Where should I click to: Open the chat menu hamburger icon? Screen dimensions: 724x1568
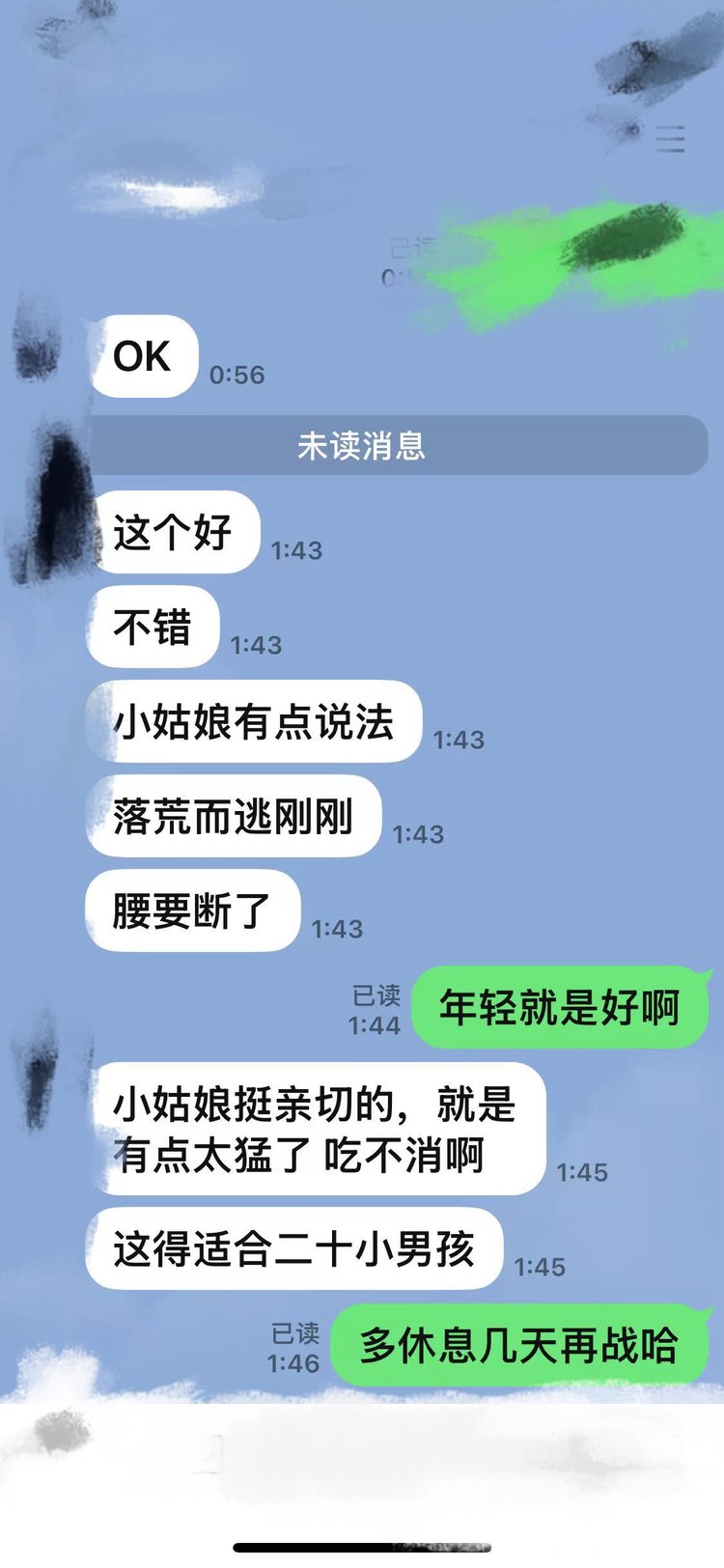(x=670, y=138)
